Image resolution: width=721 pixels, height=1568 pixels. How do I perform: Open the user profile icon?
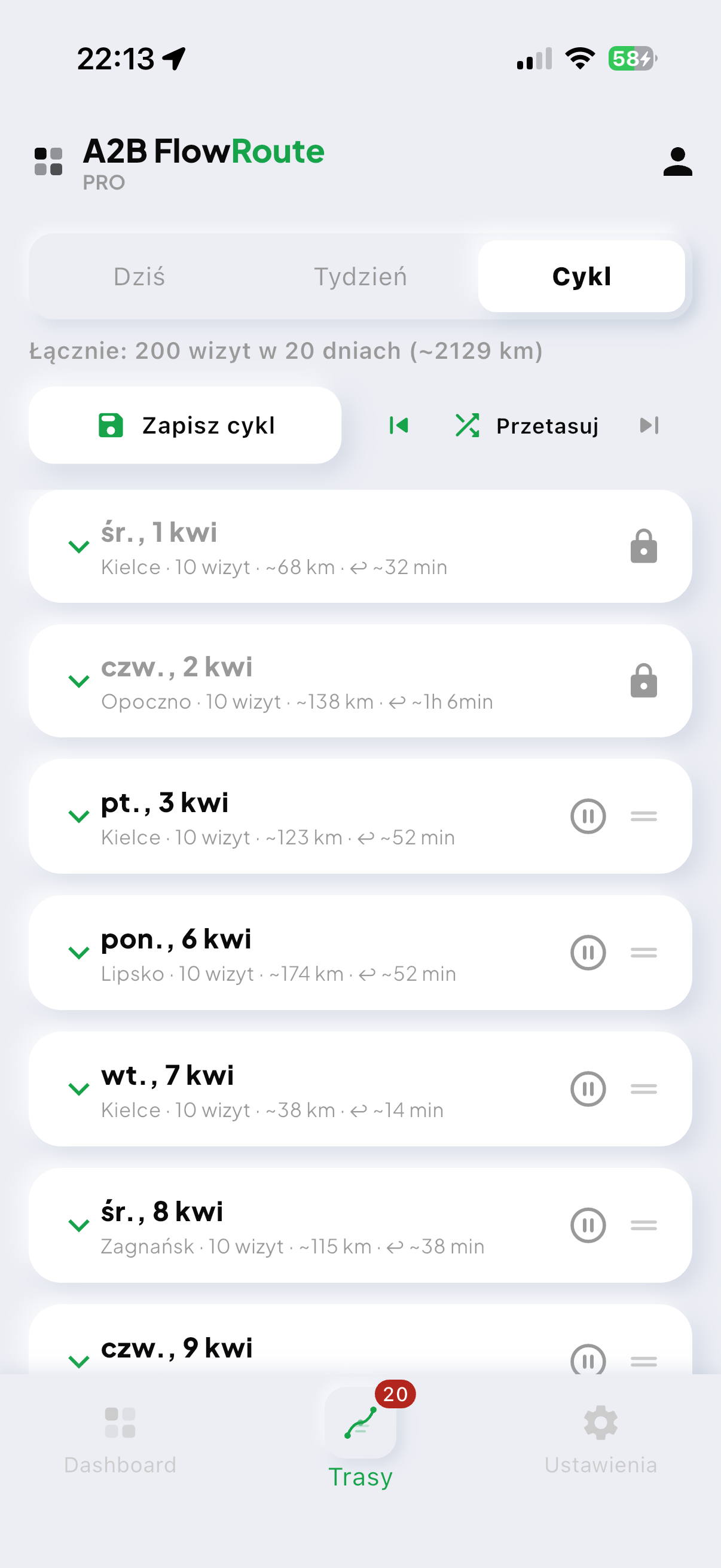click(x=677, y=163)
